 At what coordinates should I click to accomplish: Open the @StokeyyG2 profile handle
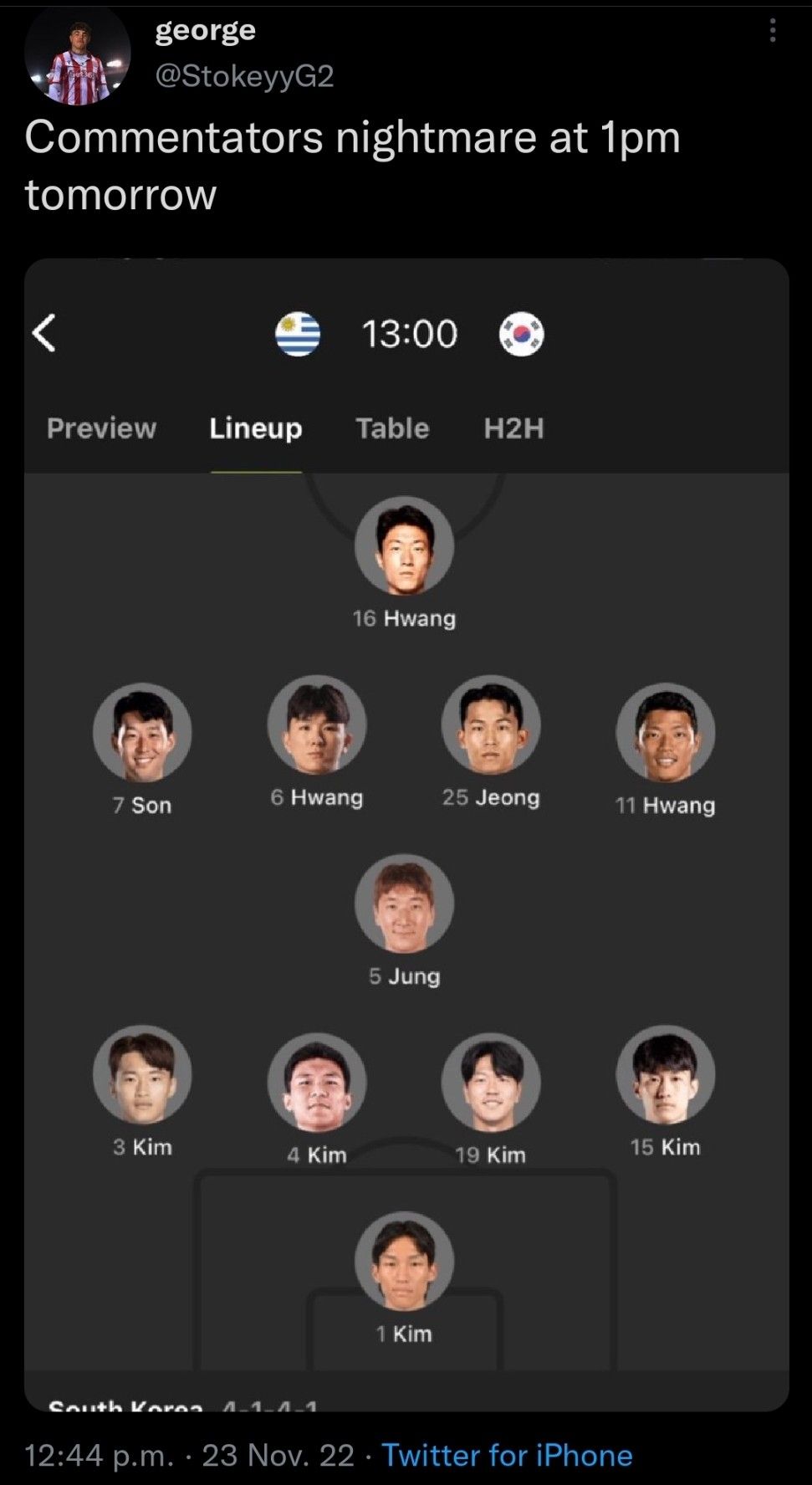(x=244, y=76)
